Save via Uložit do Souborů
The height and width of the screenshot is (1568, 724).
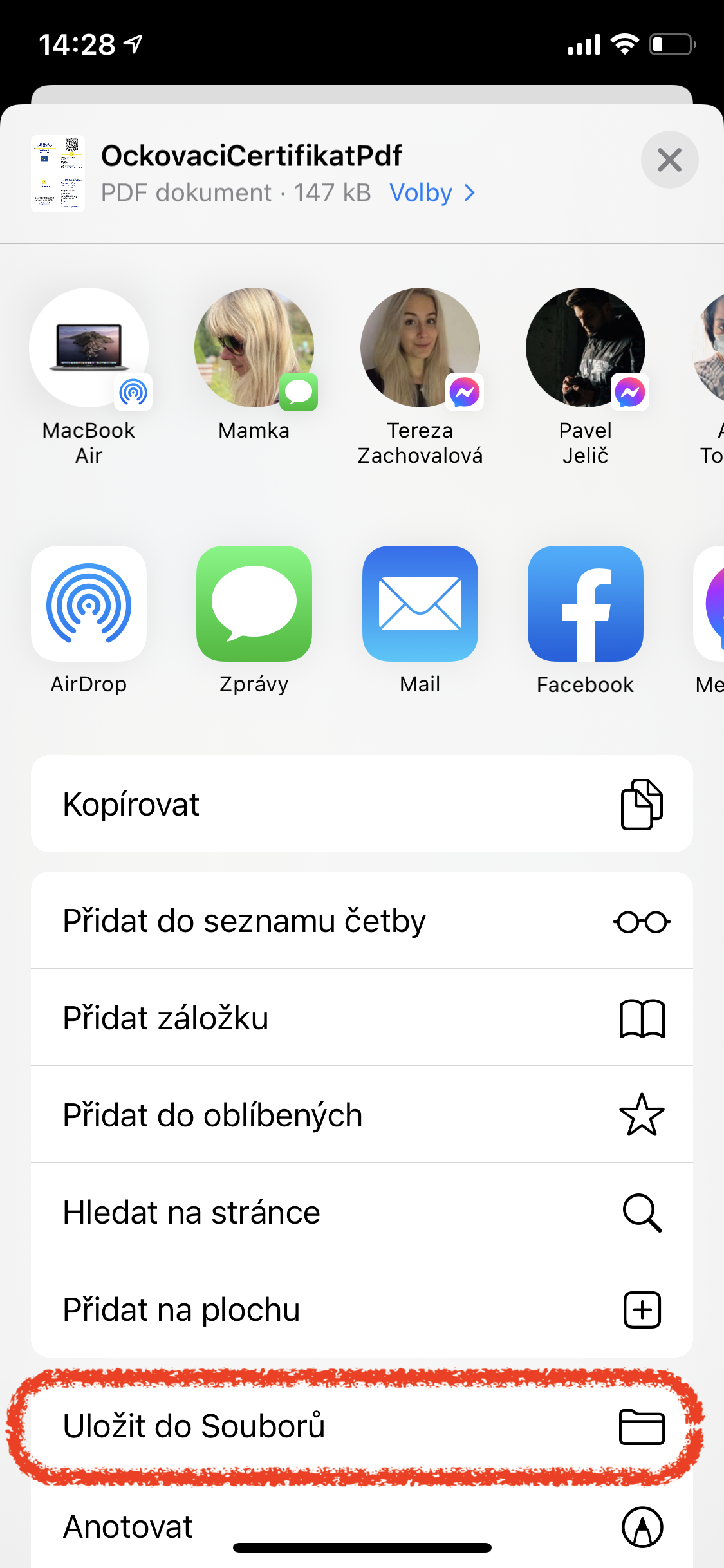362,1426
